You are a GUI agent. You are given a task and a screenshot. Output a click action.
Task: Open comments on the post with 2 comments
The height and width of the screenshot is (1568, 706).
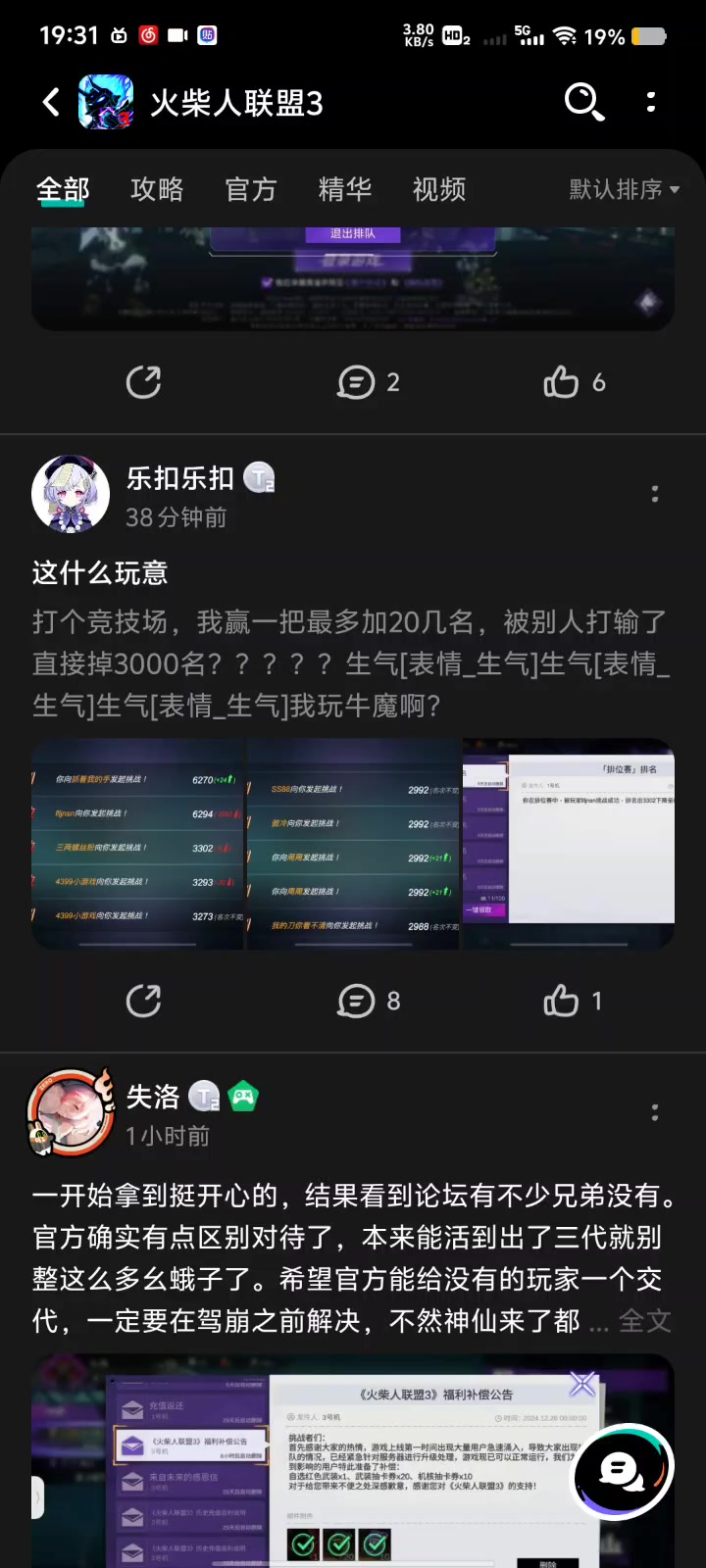click(x=369, y=382)
